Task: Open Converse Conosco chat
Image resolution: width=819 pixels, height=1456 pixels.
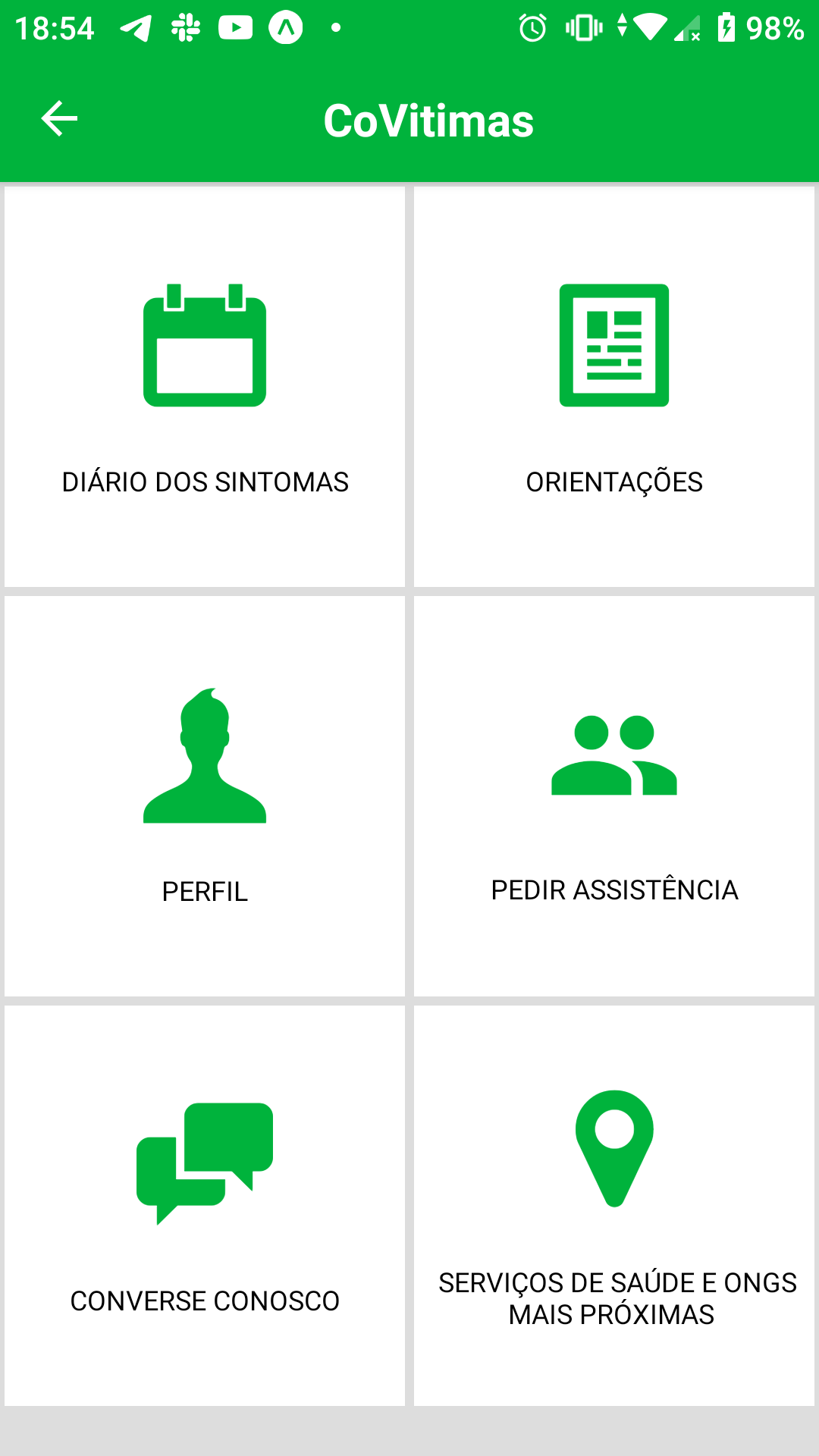Action: [205, 1206]
